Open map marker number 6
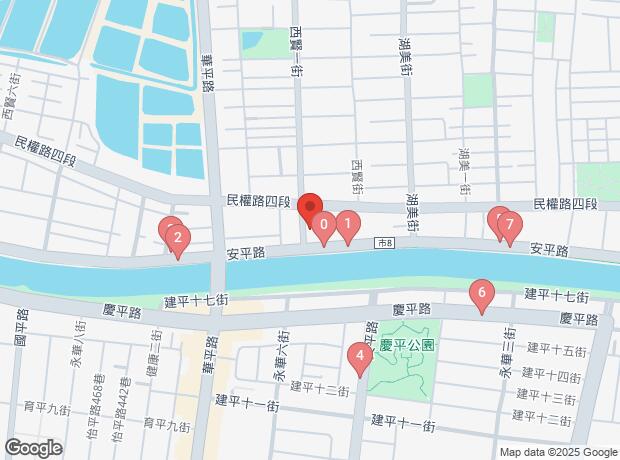 482,293
